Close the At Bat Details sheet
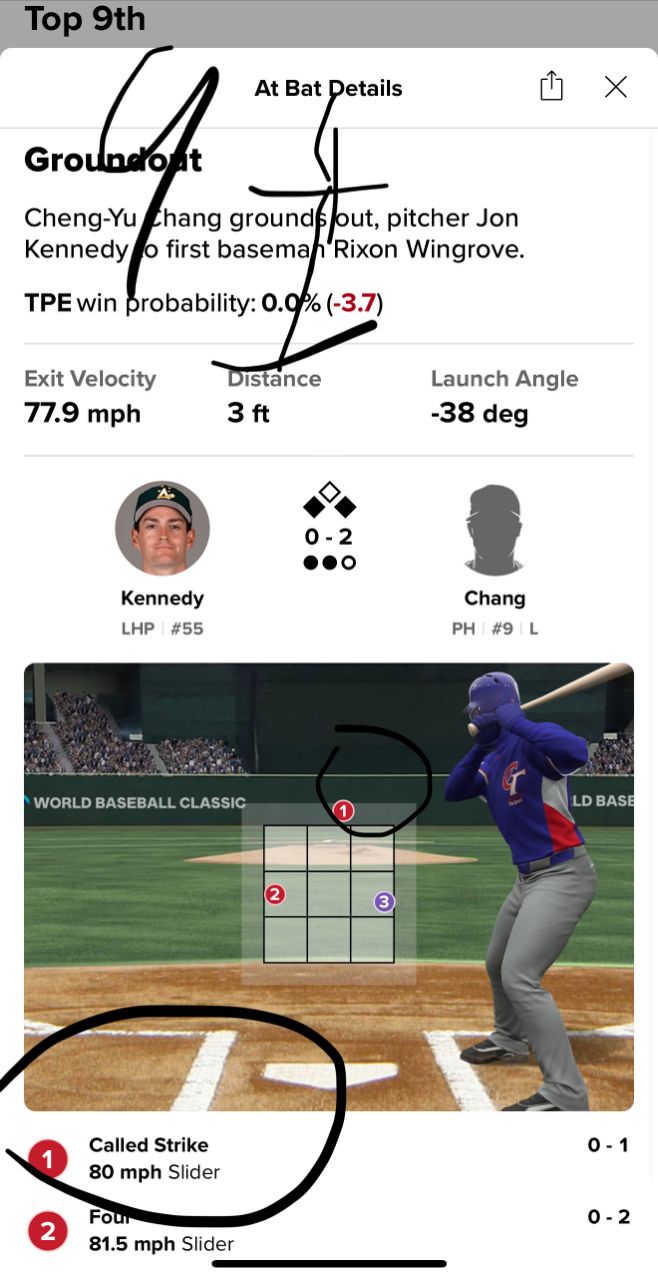 [x=616, y=87]
